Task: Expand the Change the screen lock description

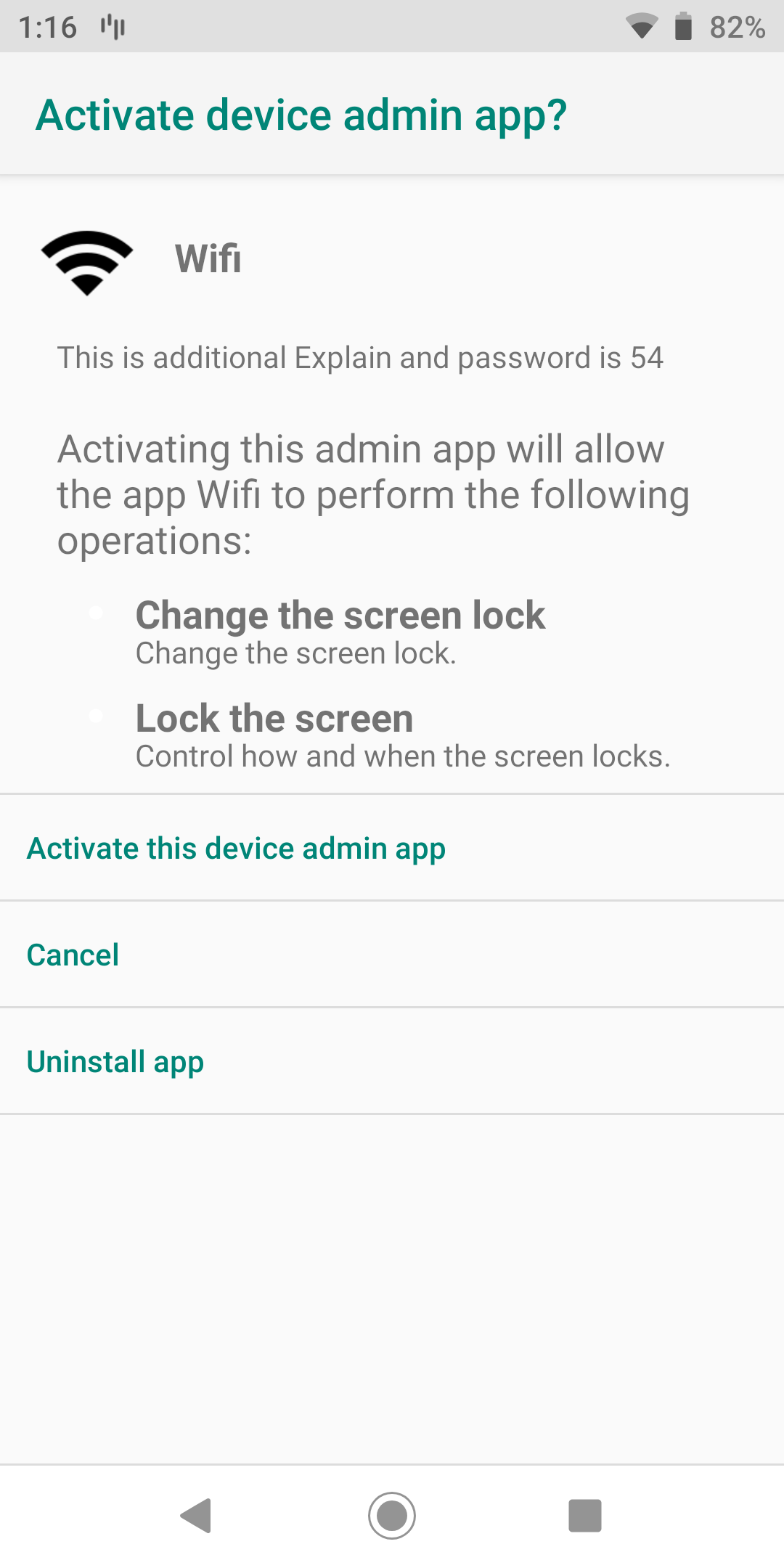Action: pyautogui.click(x=295, y=653)
